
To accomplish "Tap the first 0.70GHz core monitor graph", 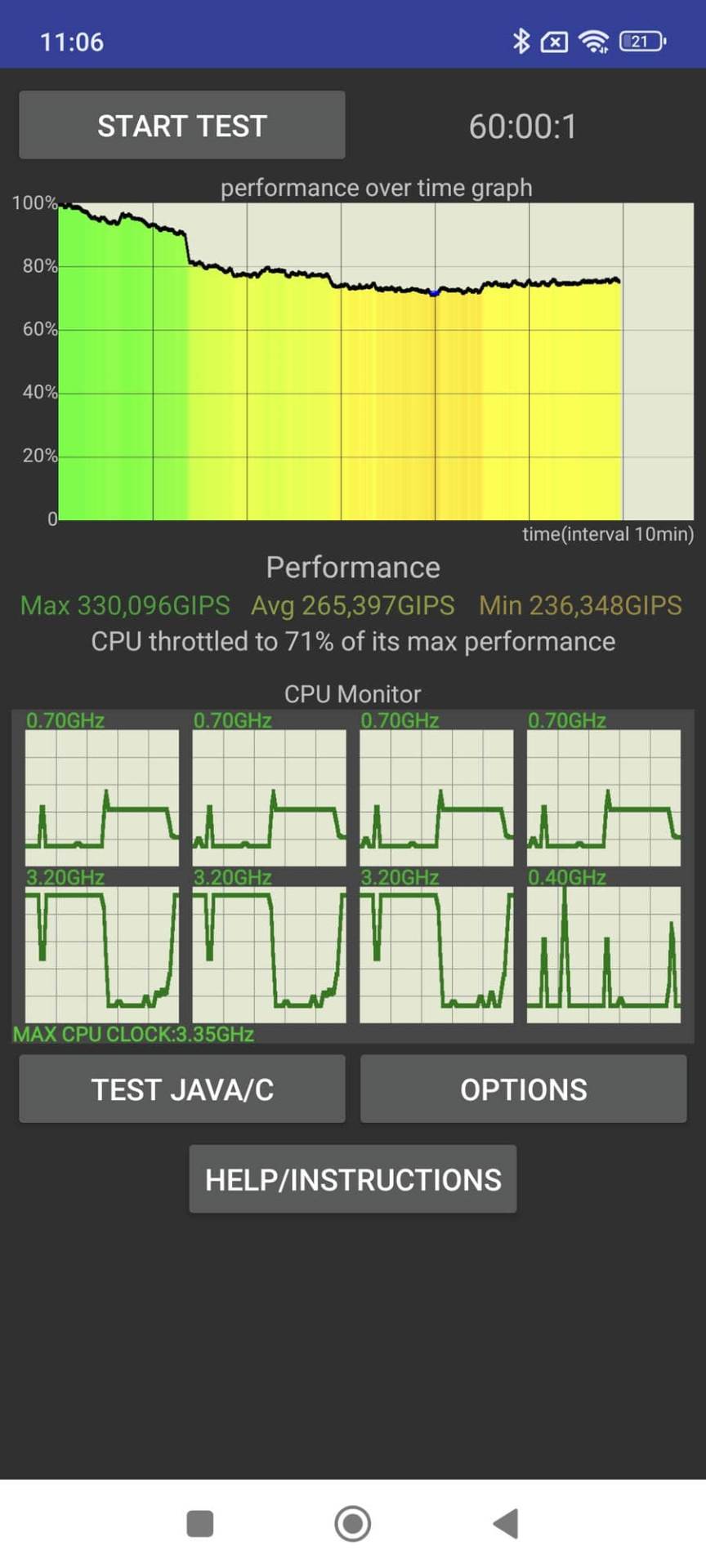I will click(103, 796).
